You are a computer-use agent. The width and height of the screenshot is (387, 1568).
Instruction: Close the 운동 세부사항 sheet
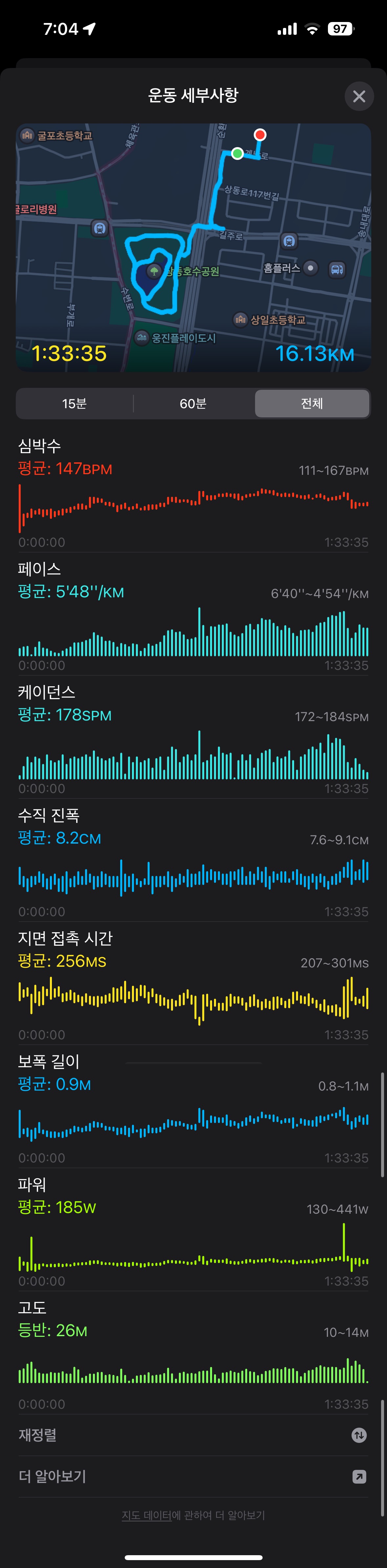pos(359,96)
